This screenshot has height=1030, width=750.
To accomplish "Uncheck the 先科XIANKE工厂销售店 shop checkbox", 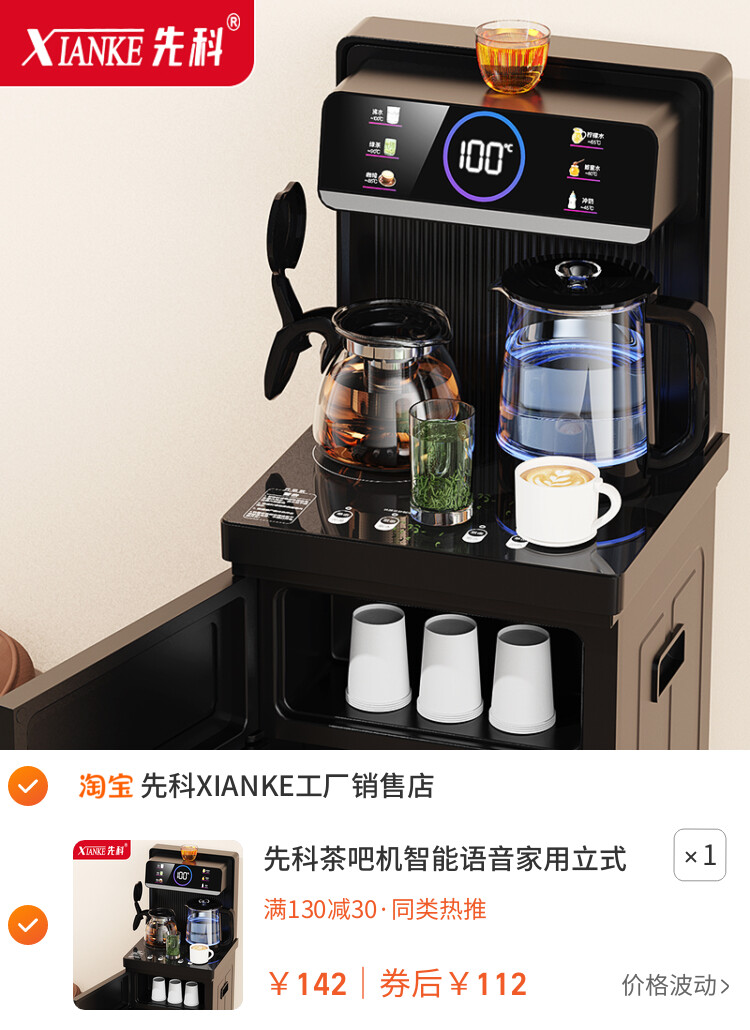I will point(28,786).
